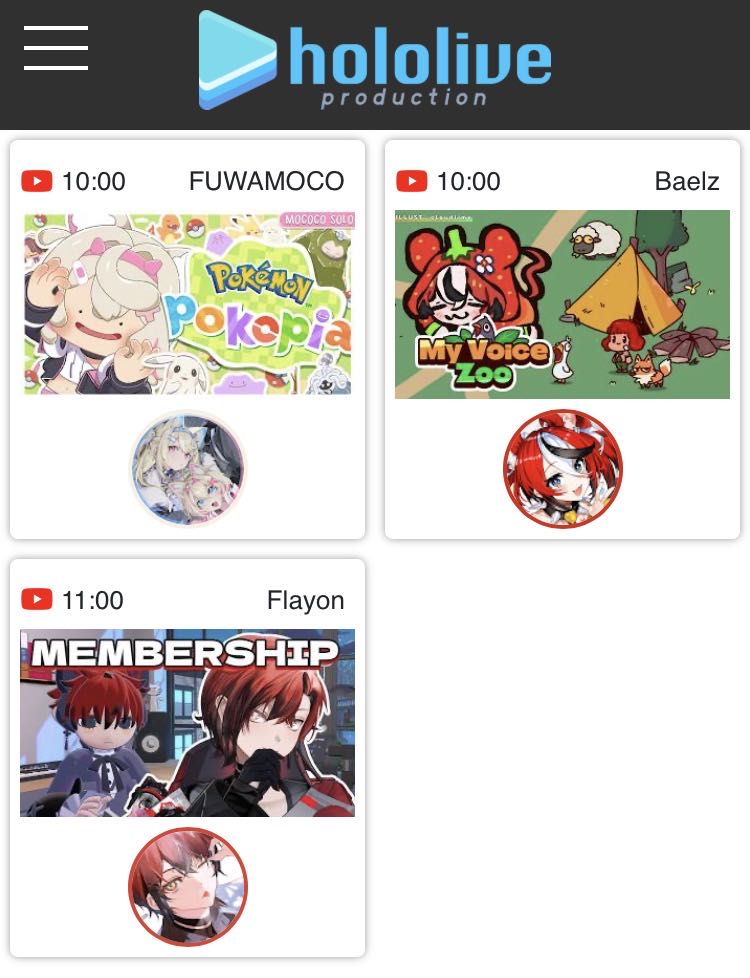The width and height of the screenshot is (750, 978).
Task: Open Flayon's 11:00 Membership stream
Action: click(188, 722)
